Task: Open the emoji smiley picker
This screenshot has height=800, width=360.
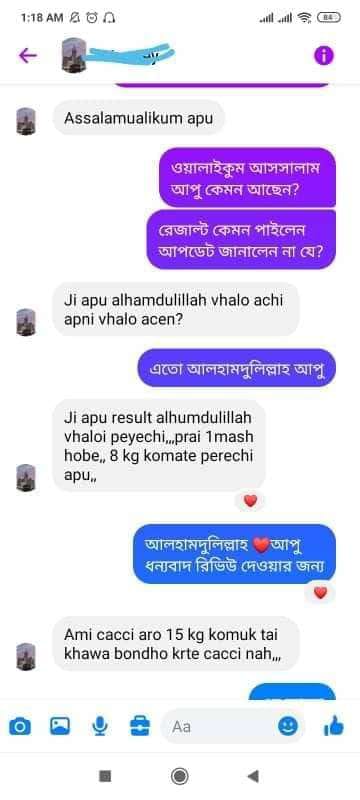Action: pyautogui.click(x=288, y=726)
